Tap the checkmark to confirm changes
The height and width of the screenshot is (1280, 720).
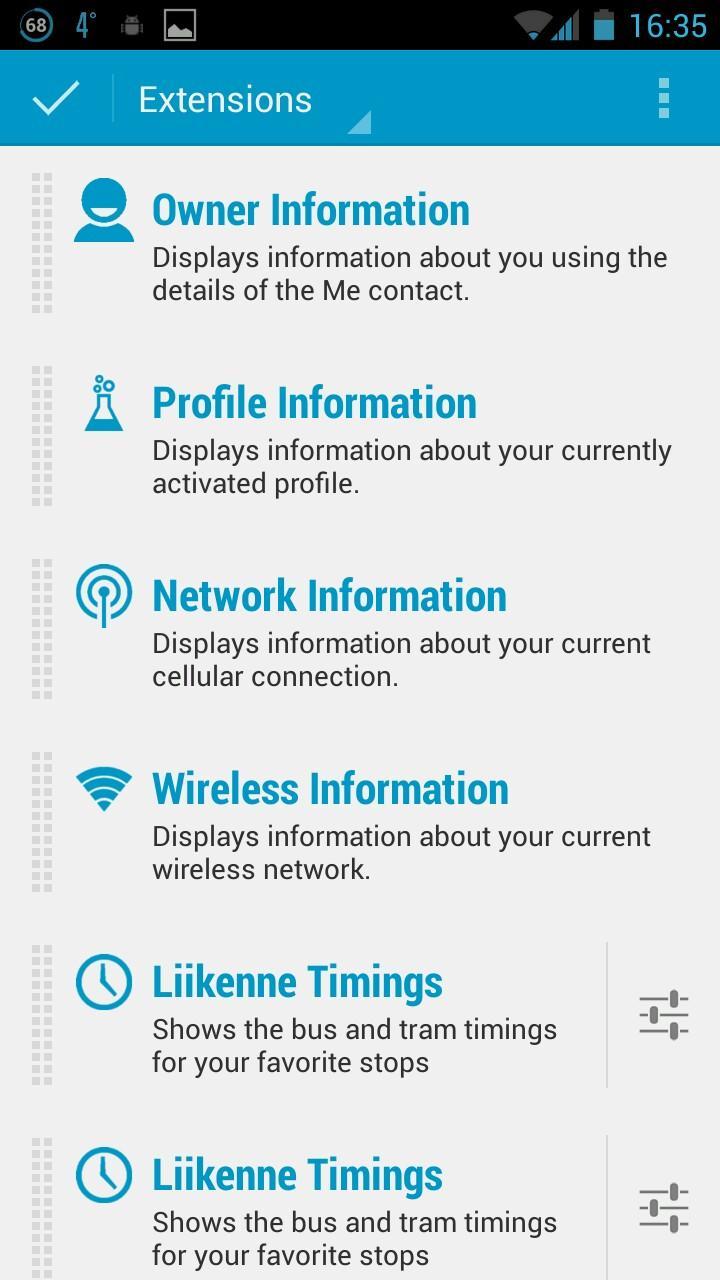55,97
